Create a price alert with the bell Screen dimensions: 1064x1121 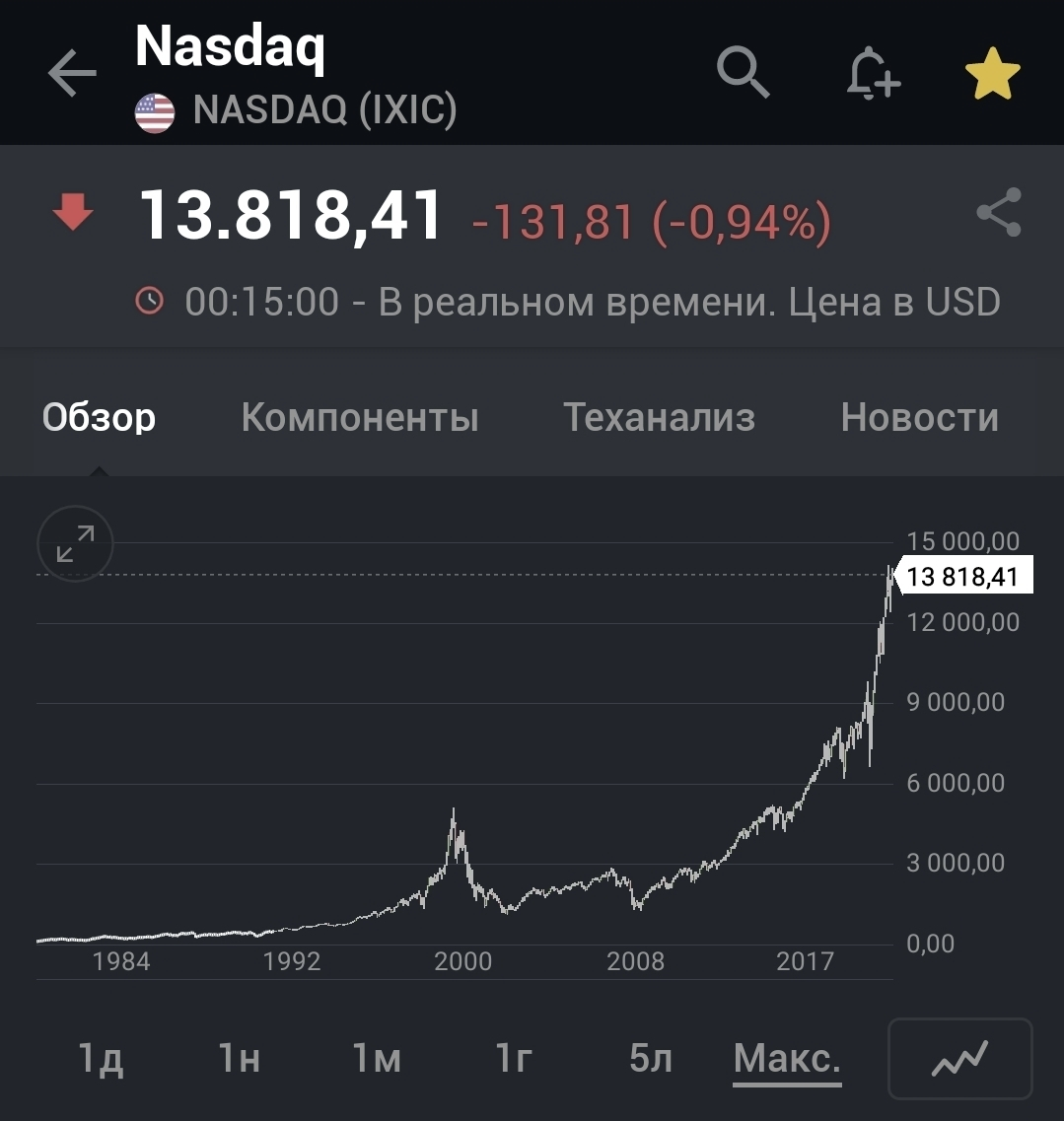point(873,74)
